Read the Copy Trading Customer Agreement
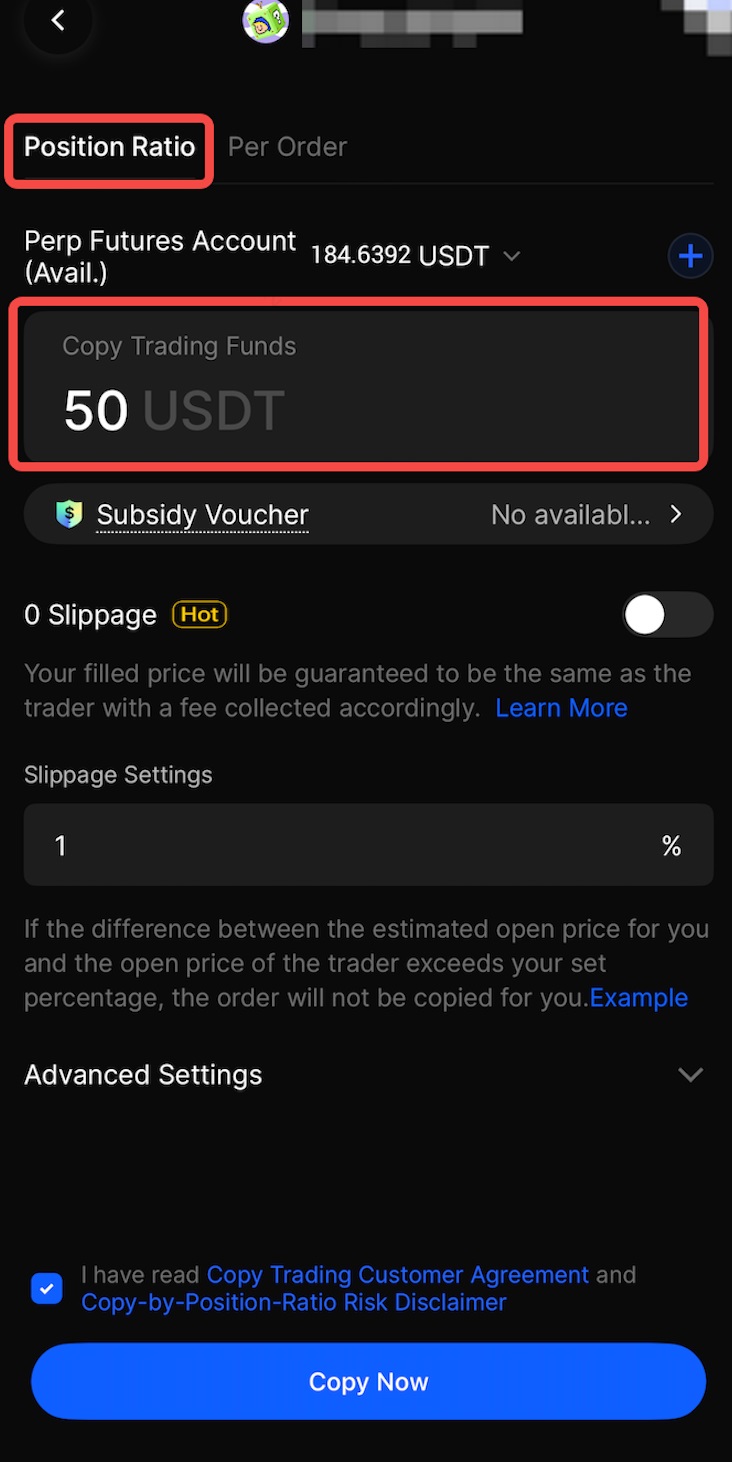 pyautogui.click(x=397, y=1275)
